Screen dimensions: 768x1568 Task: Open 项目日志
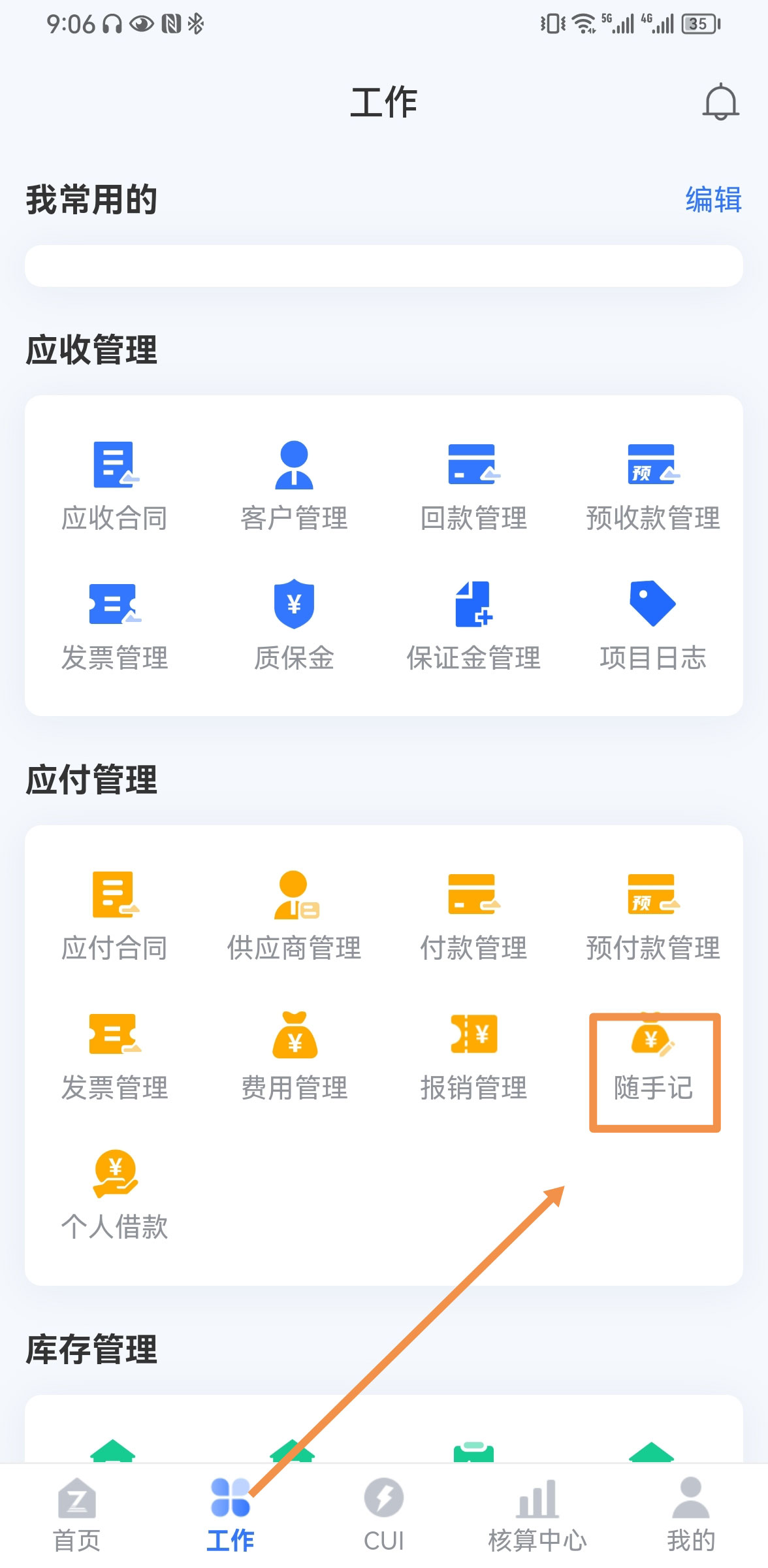point(653,626)
